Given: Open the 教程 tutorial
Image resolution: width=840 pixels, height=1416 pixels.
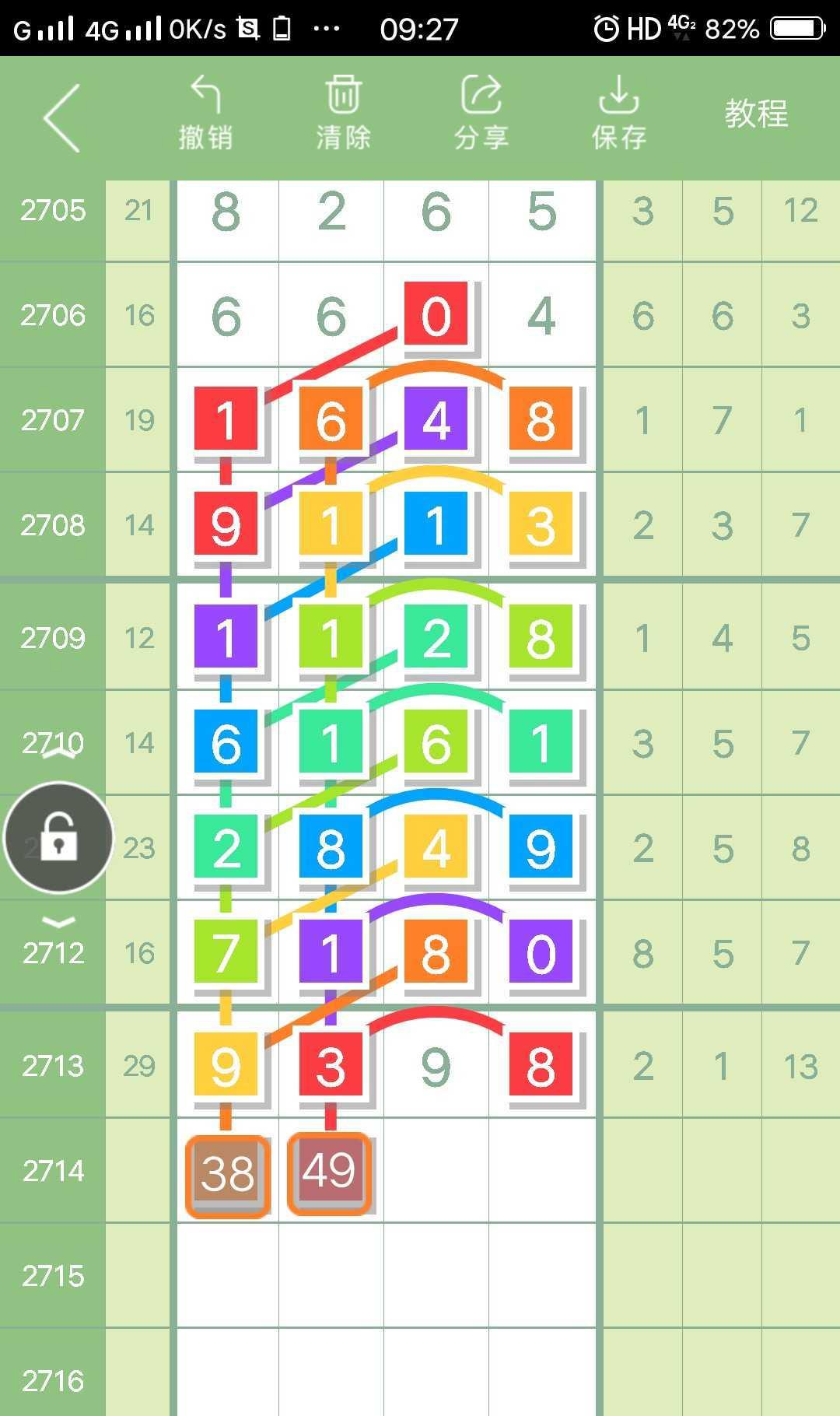Looking at the screenshot, I should pyautogui.click(x=756, y=114).
